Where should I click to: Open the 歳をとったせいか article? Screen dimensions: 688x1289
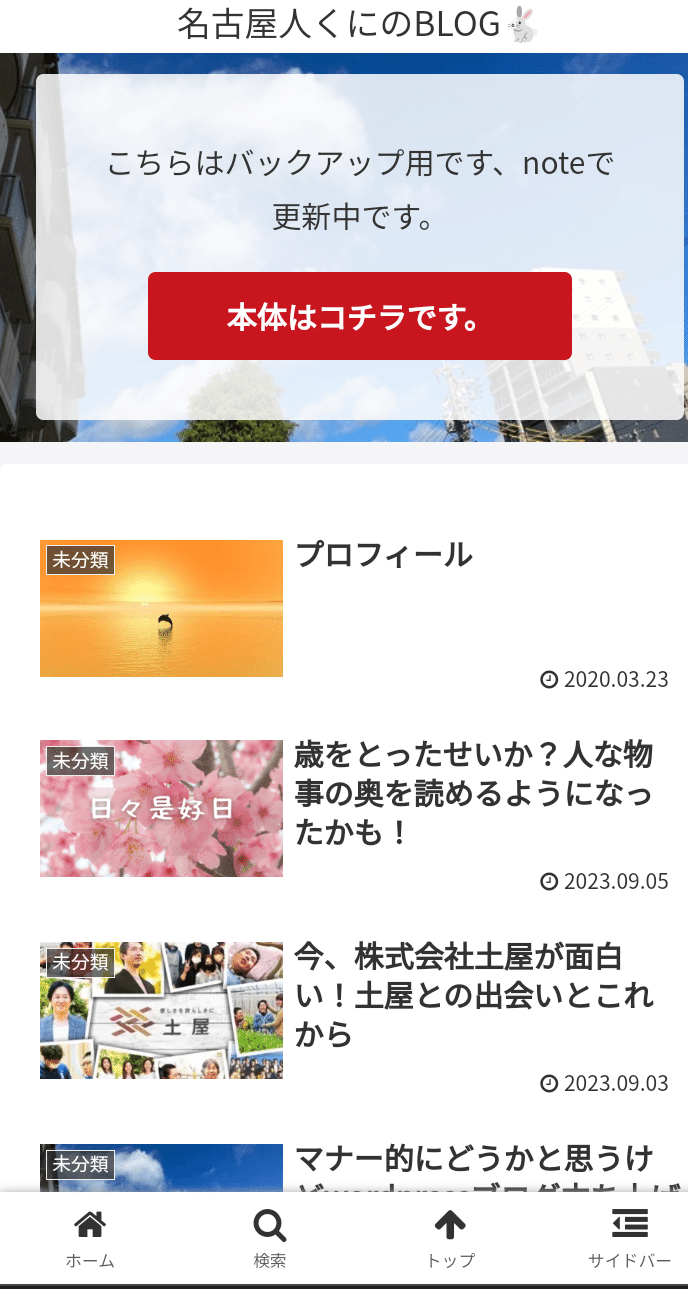(x=473, y=793)
